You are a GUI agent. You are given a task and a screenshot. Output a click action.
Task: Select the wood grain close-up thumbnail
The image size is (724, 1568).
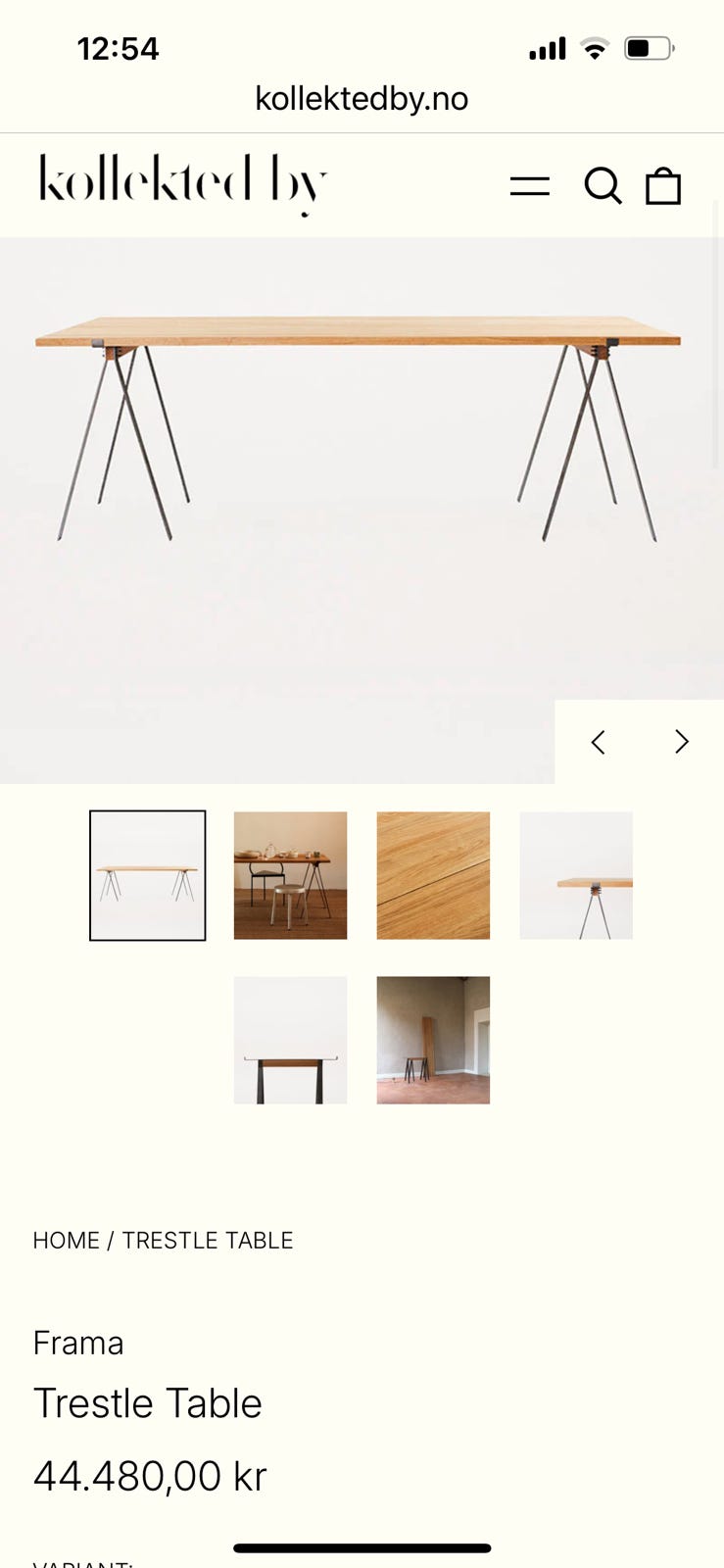[433, 875]
